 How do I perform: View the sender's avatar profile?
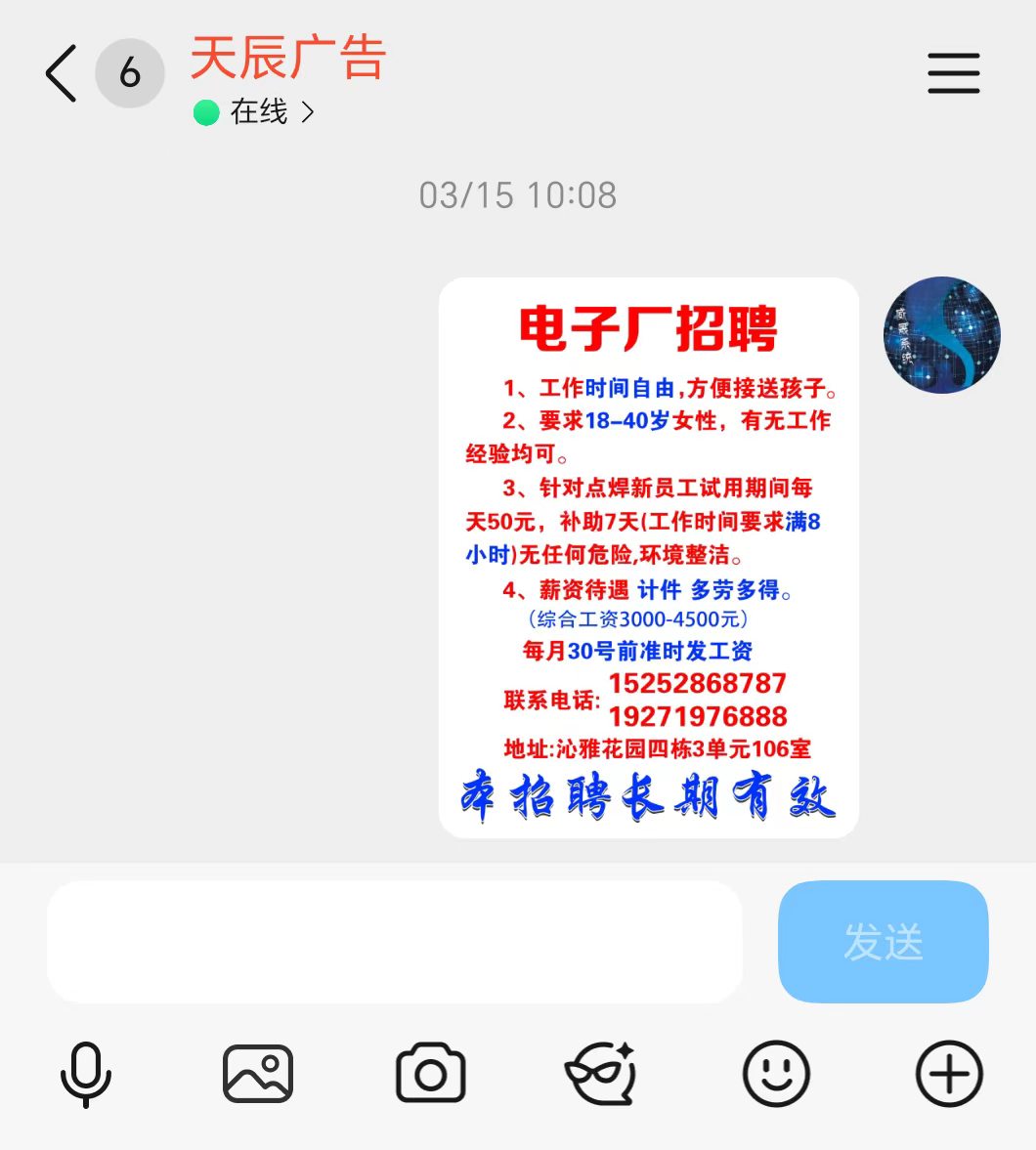[941, 335]
